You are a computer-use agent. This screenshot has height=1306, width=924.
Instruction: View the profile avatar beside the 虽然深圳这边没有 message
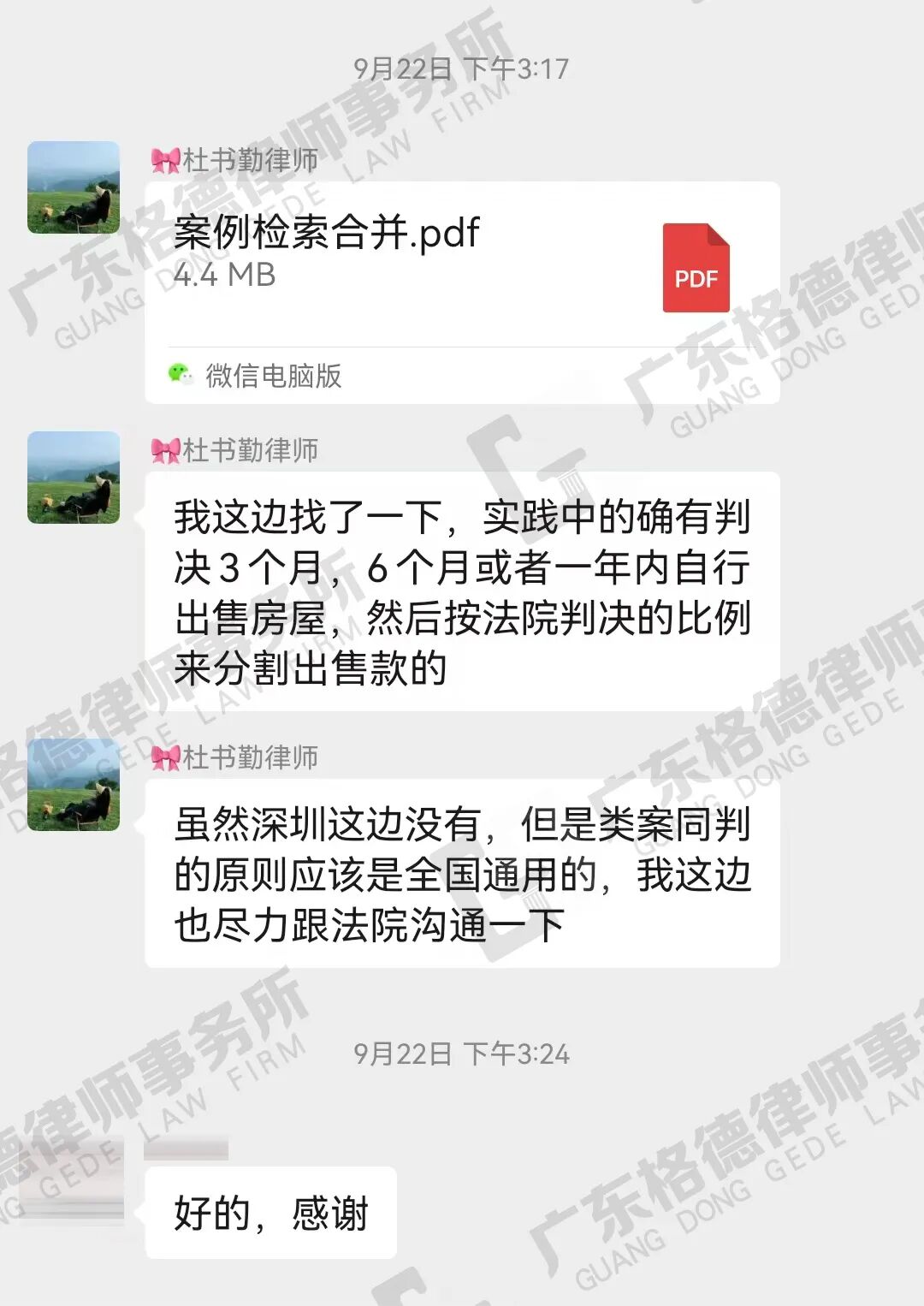pos(74,785)
